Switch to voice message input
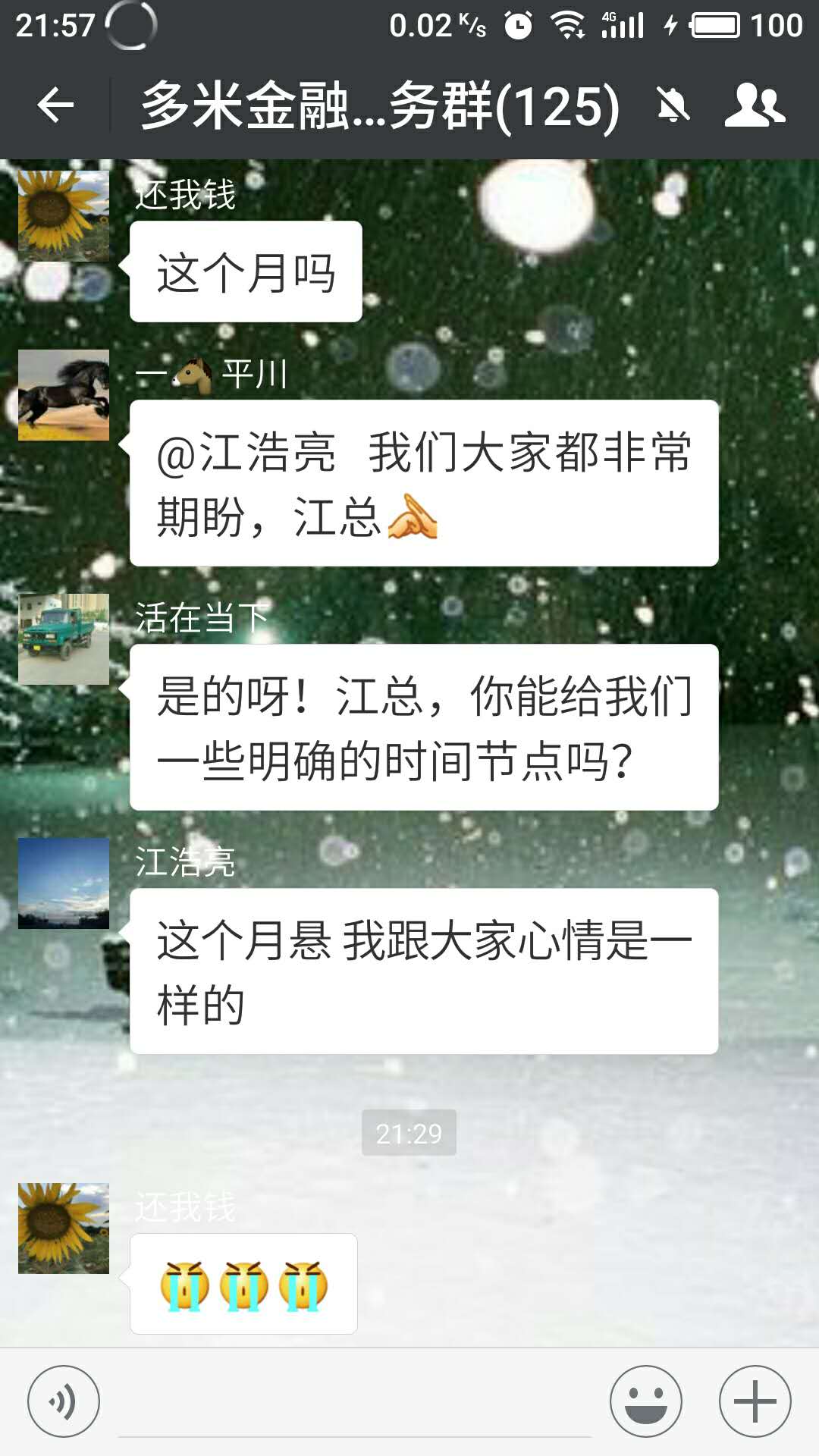The image size is (819, 1456). click(x=64, y=1401)
